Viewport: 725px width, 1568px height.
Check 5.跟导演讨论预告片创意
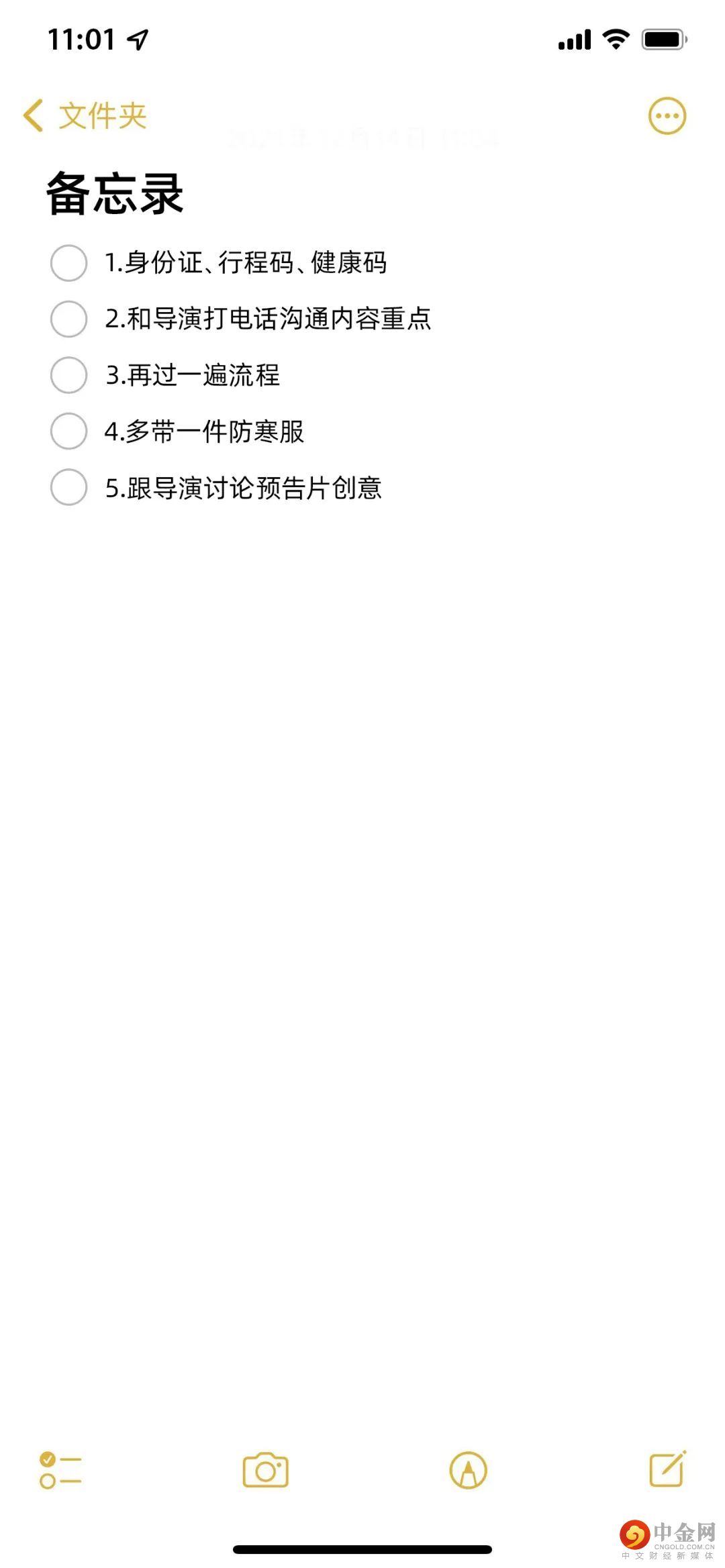tap(68, 488)
